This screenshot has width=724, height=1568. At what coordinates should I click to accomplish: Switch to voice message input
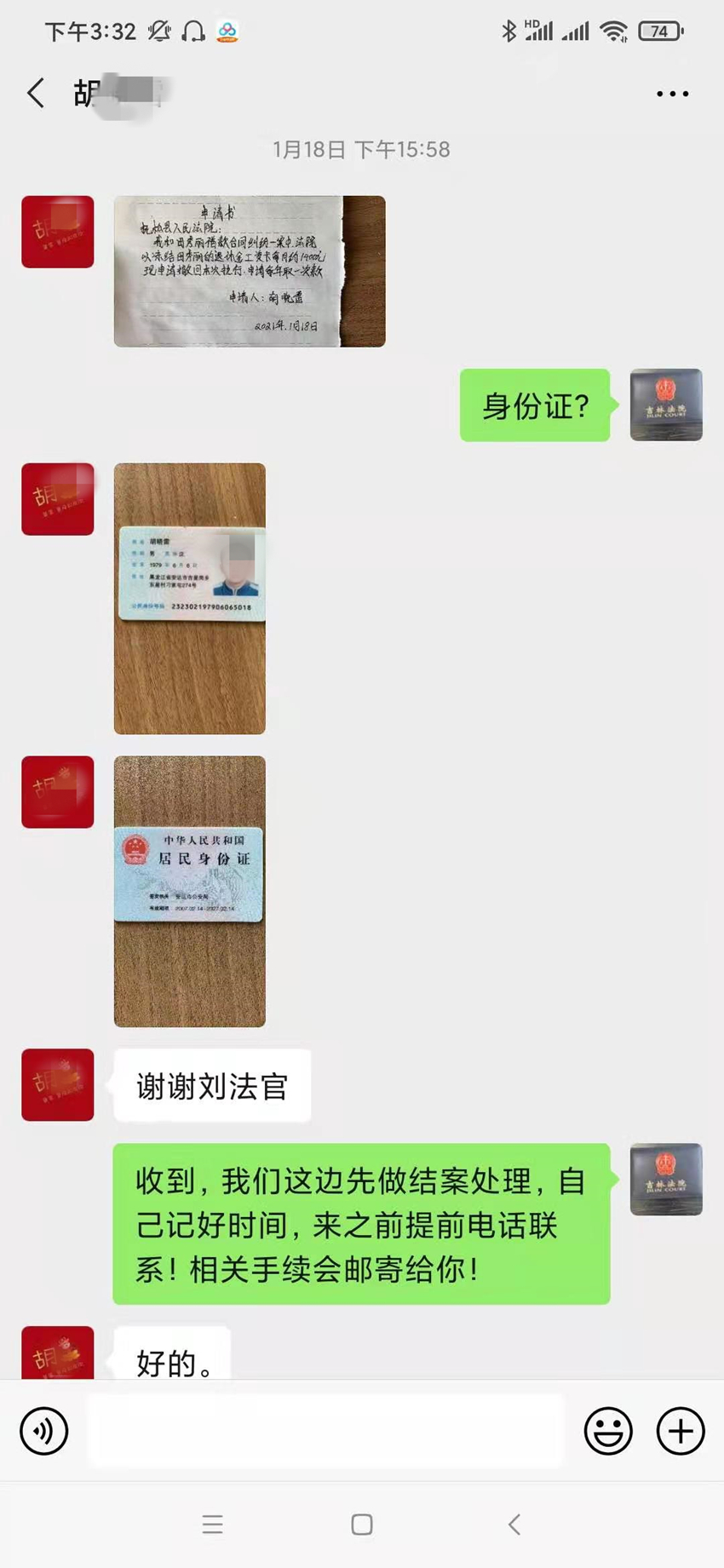(x=44, y=1431)
